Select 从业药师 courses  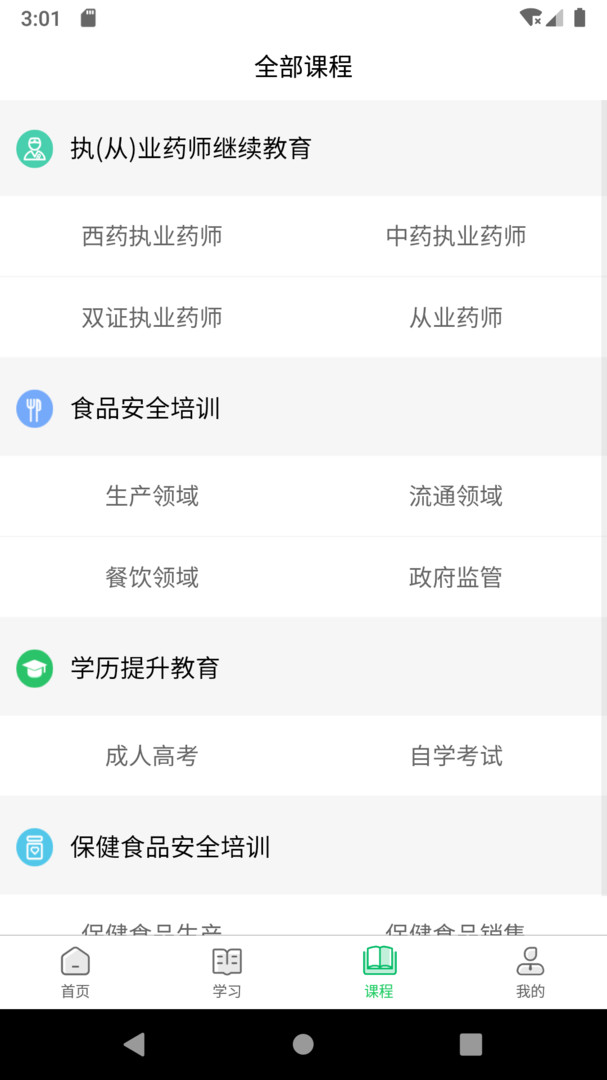click(455, 318)
